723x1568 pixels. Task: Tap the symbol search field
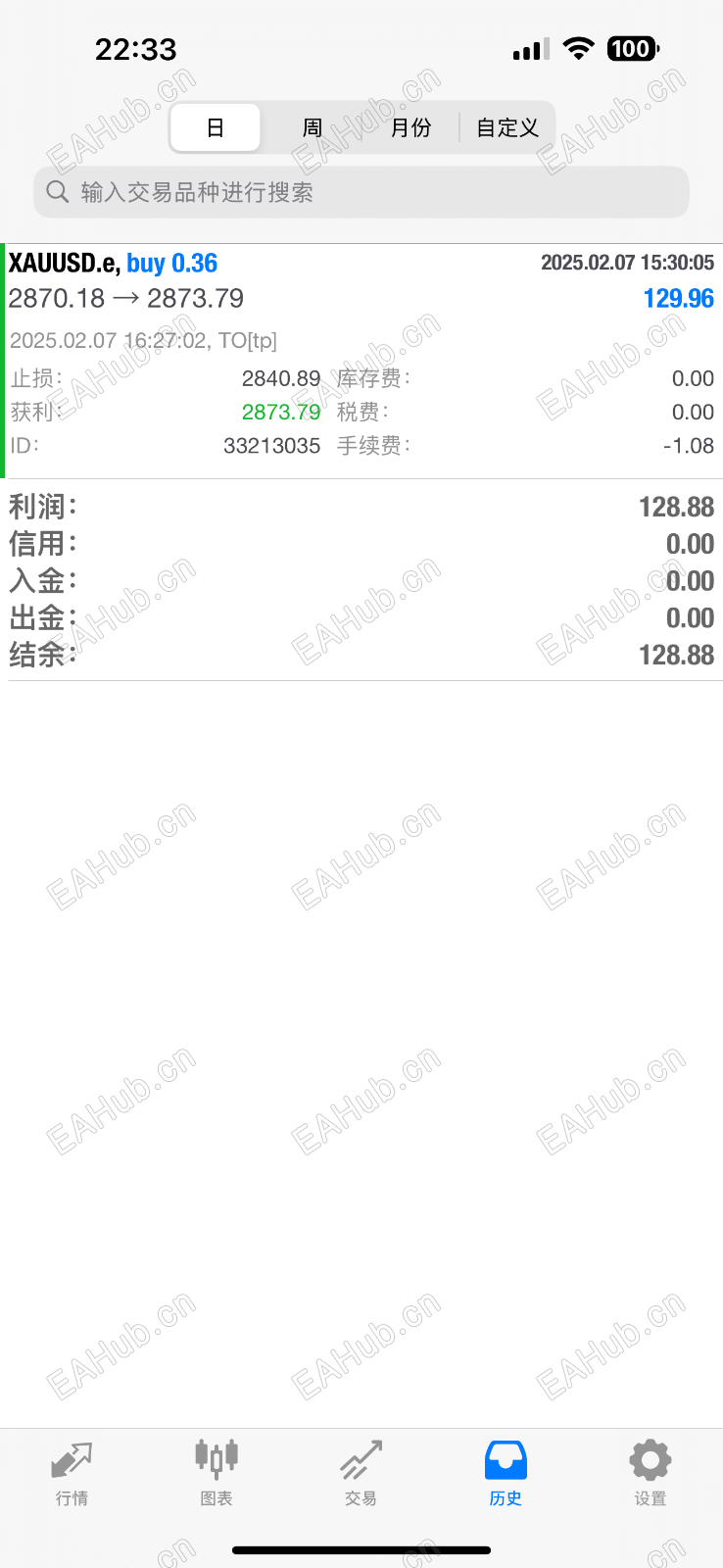pos(361,192)
